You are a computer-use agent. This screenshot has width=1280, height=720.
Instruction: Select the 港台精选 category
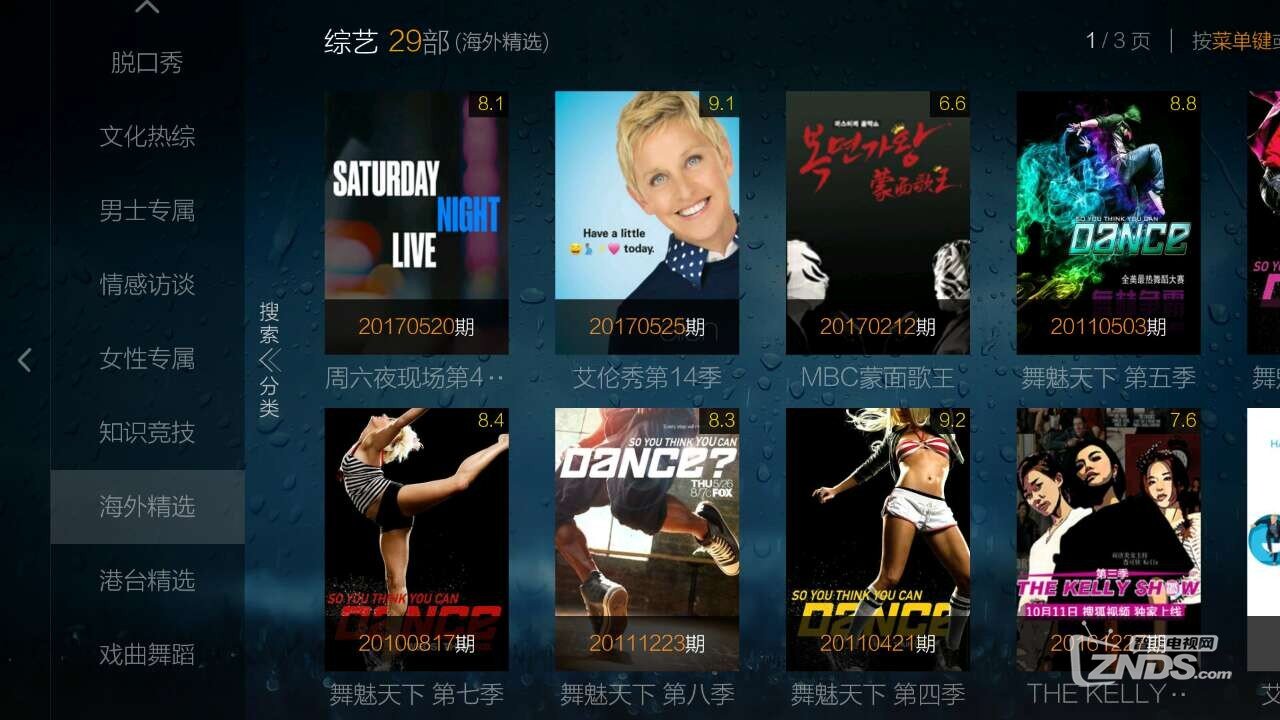147,581
